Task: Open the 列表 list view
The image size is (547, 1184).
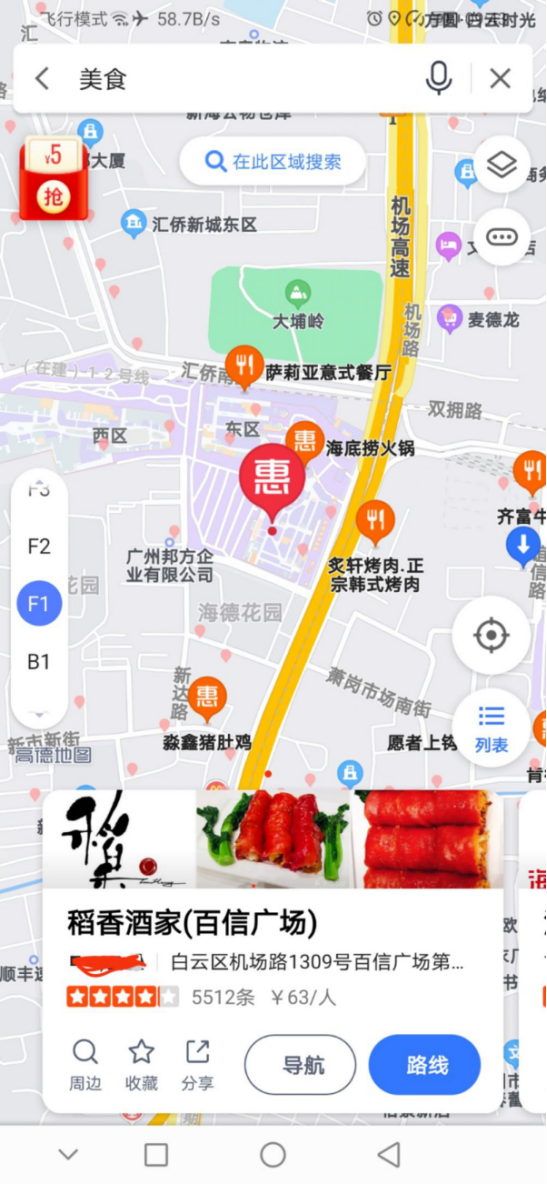Action: click(491, 728)
